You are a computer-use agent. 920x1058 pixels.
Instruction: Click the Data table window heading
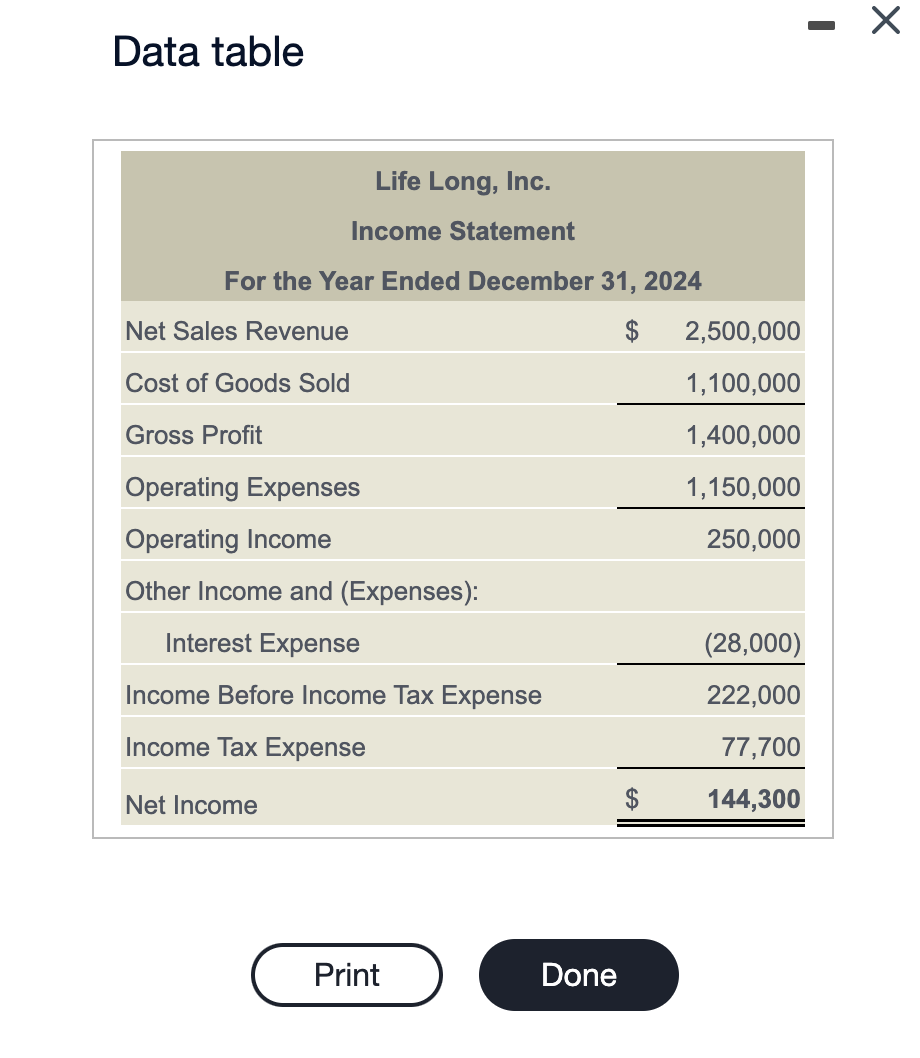point(209,51)
